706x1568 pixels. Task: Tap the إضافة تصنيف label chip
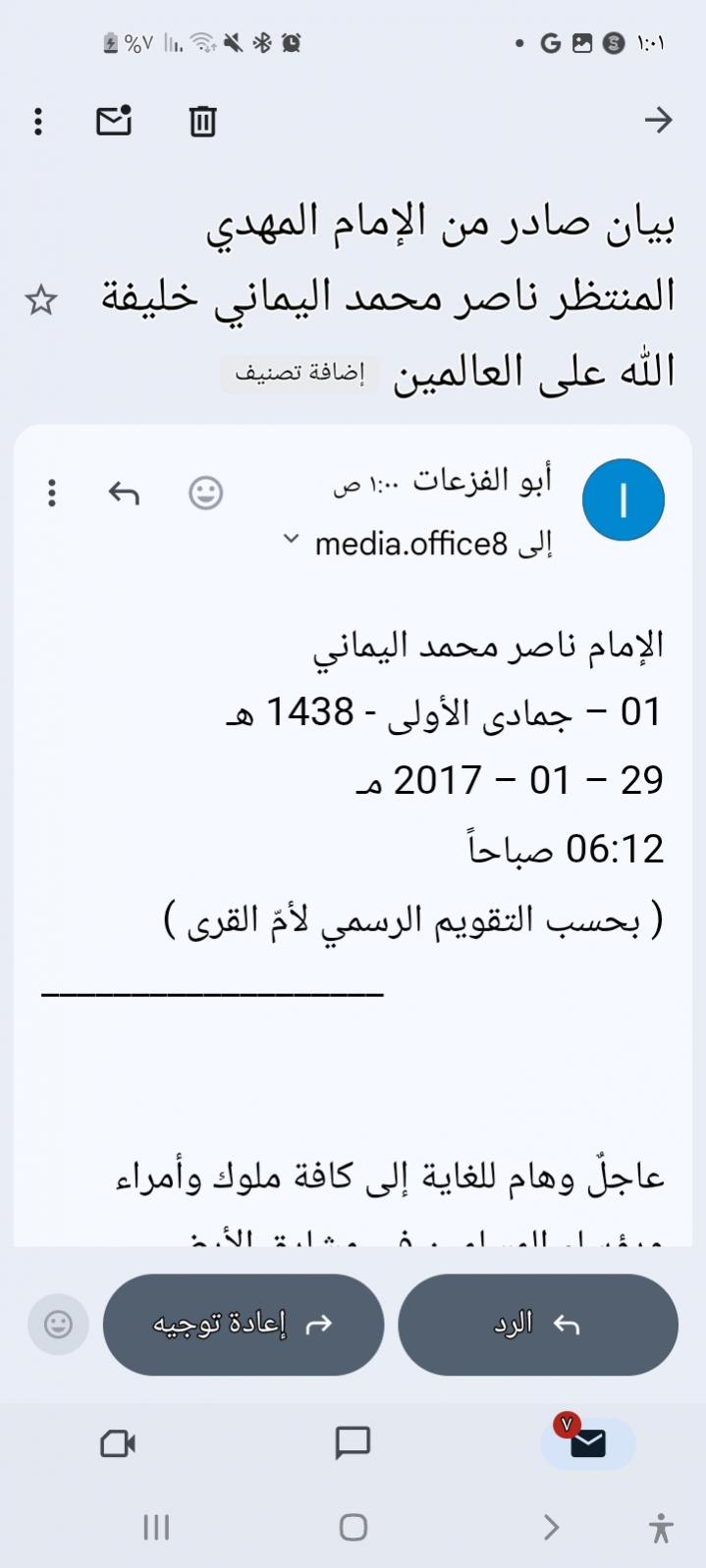pyautogui.click(x=299, y=374)
